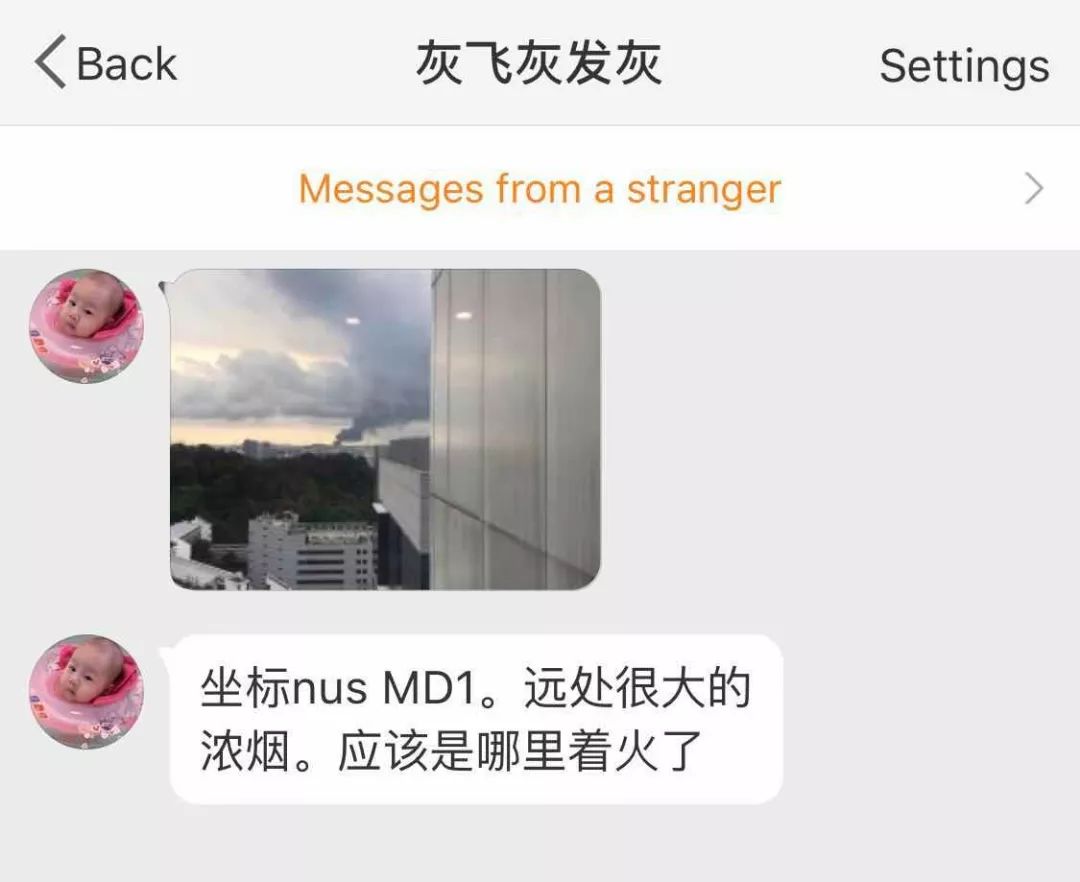
Task: Open sender's avatar beside the text message
Action: point(86,692)
